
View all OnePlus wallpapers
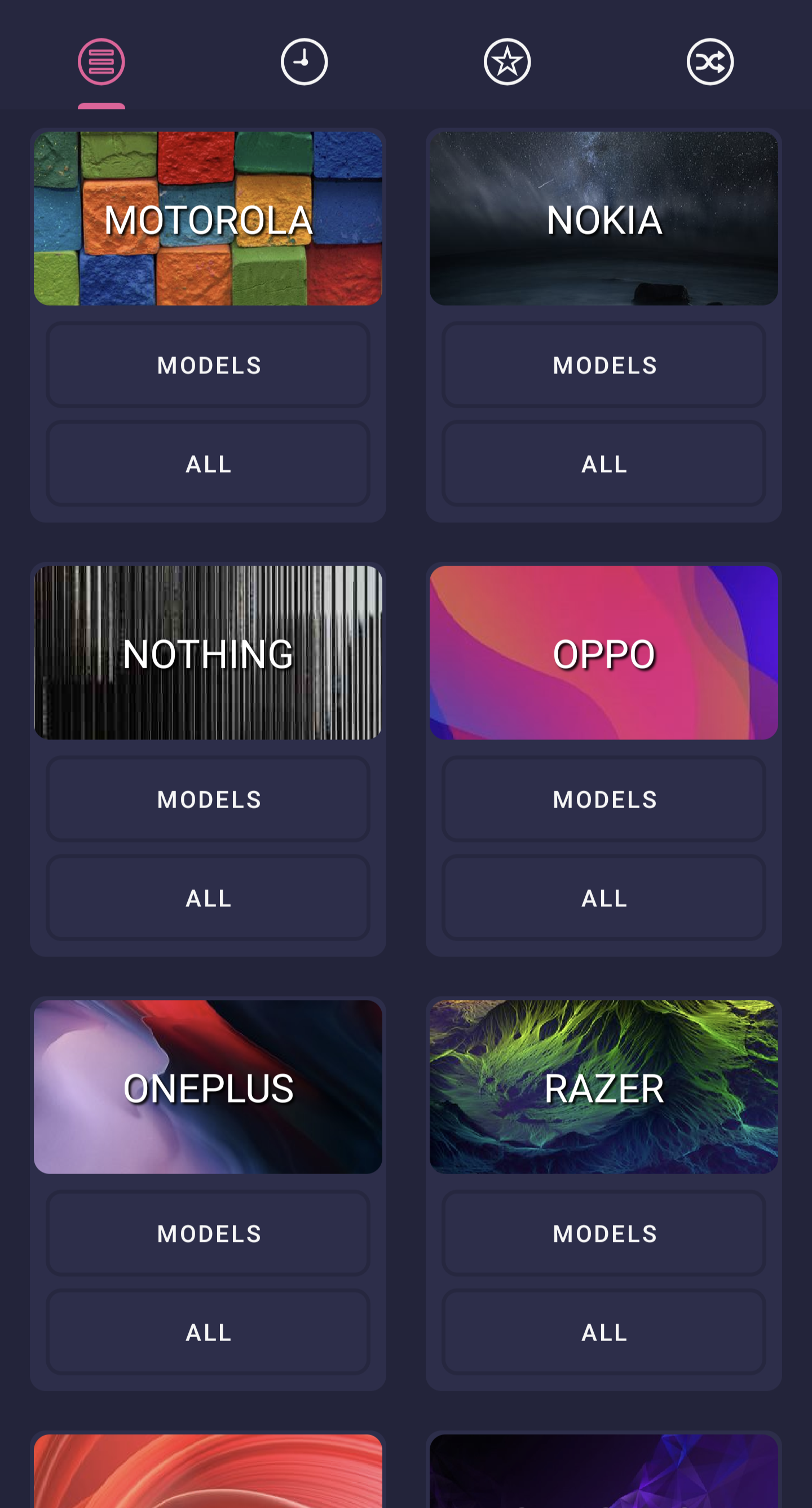point(208,1333)
